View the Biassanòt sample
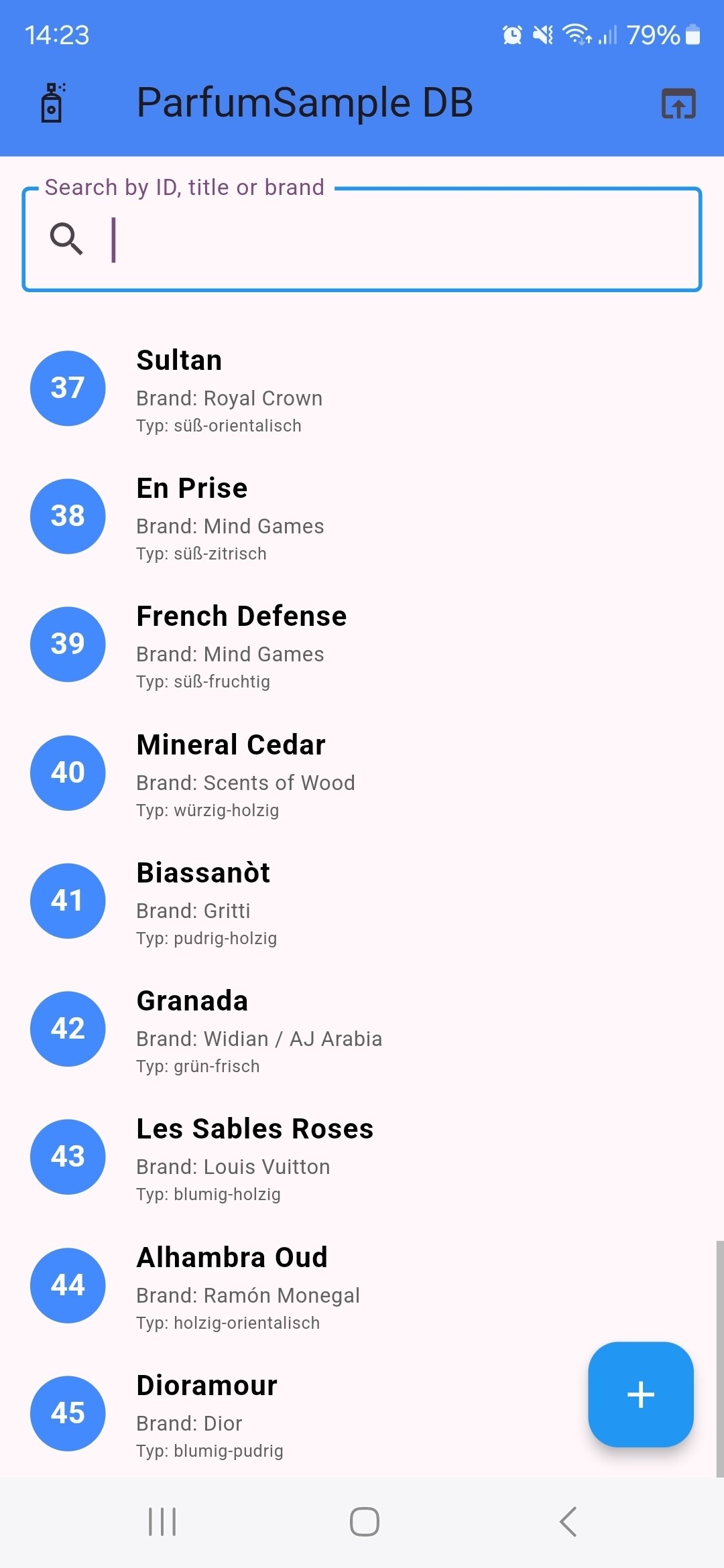 (362, 901)
